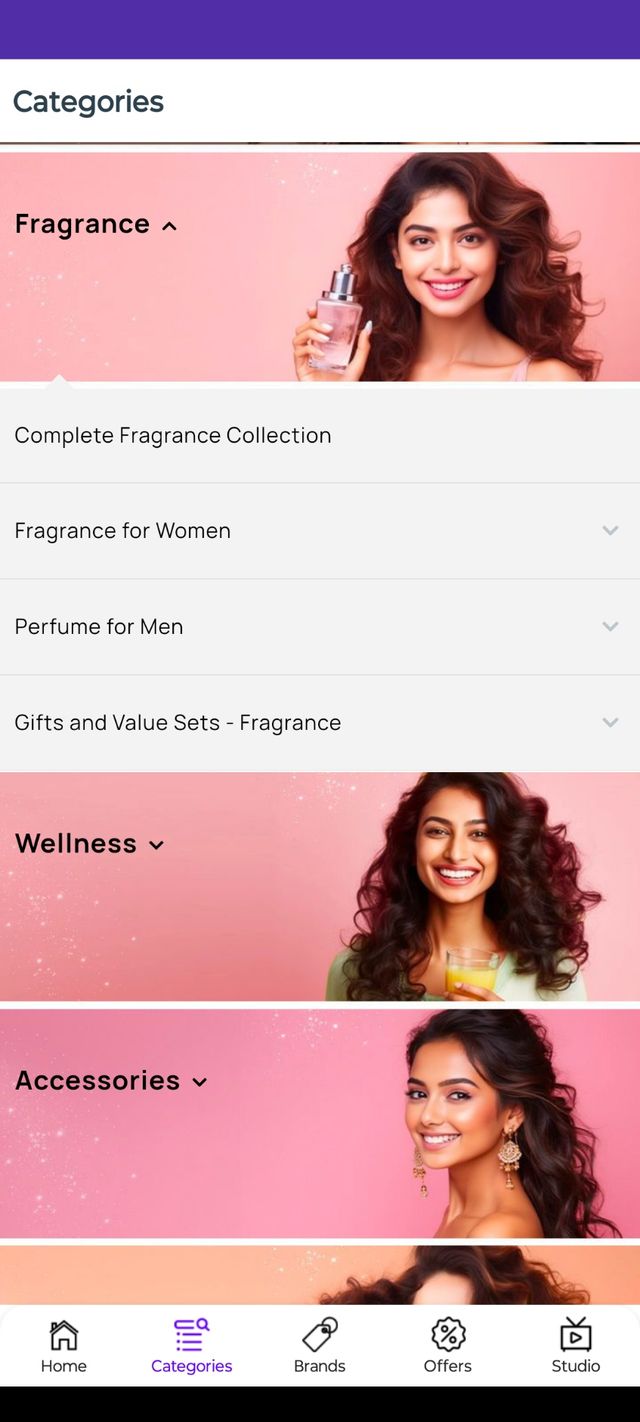Go to the Home tab
Image resolution: width=640 pixels, height=1422 pixels.
(x=64, y=1345)
